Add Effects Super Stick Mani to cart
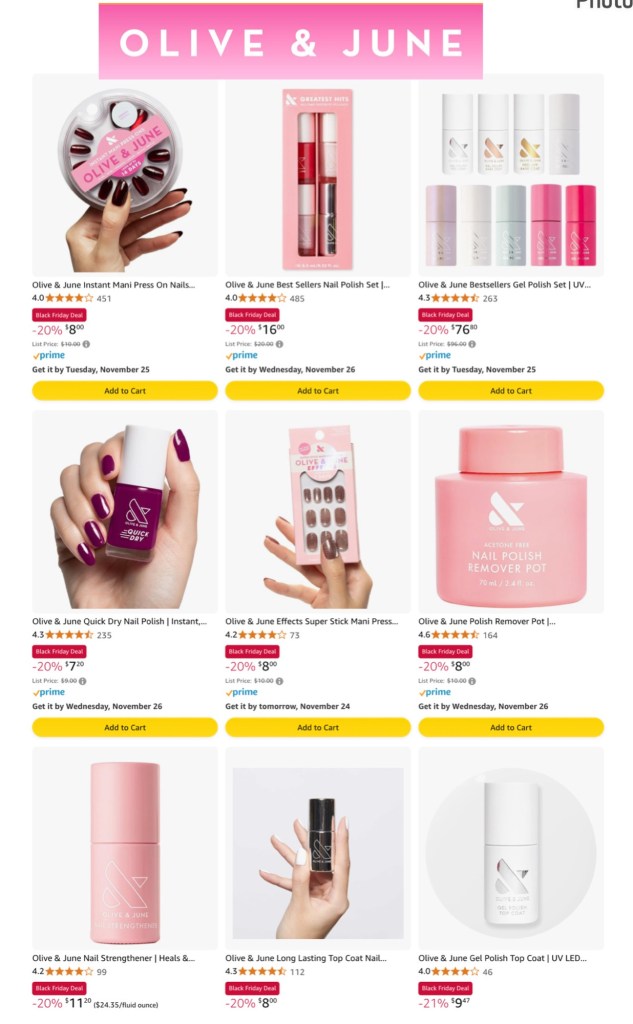The image size is (633, 1024). (x=318, y=728)
